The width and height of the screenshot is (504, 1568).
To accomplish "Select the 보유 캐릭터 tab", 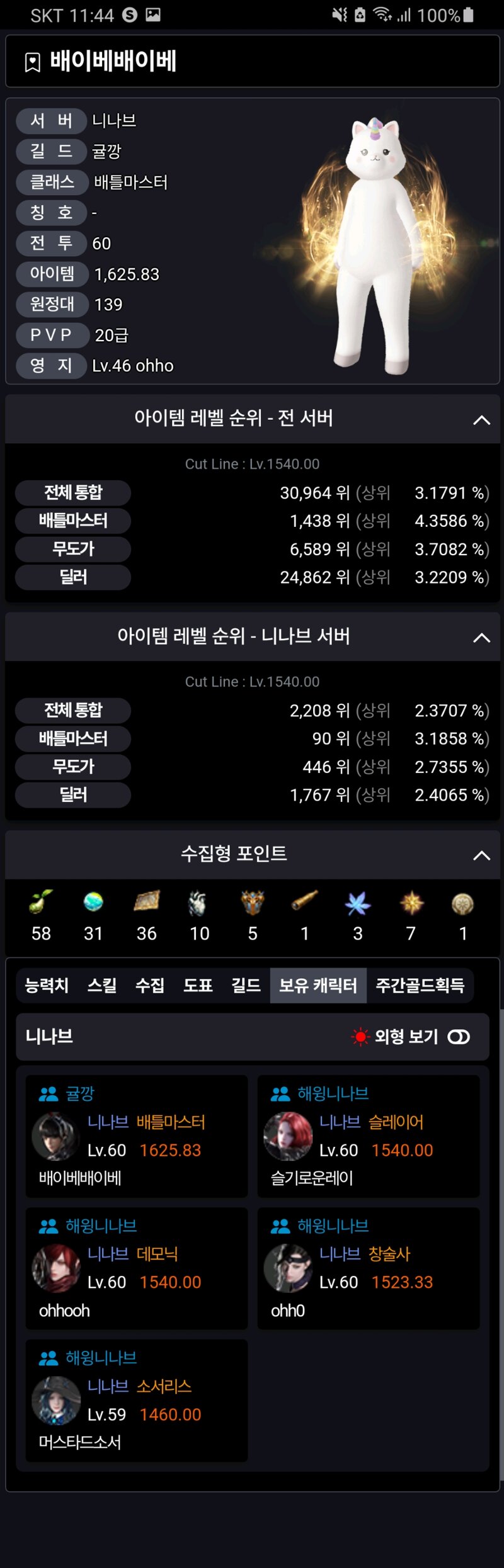I will point(318,985).
